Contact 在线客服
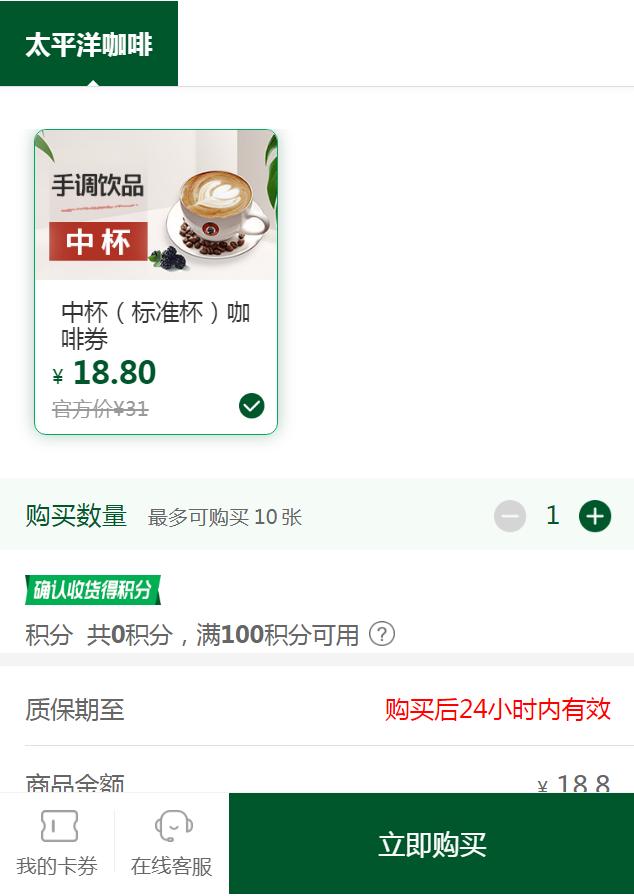Screen dimensions: 634x896 point(172,844)
